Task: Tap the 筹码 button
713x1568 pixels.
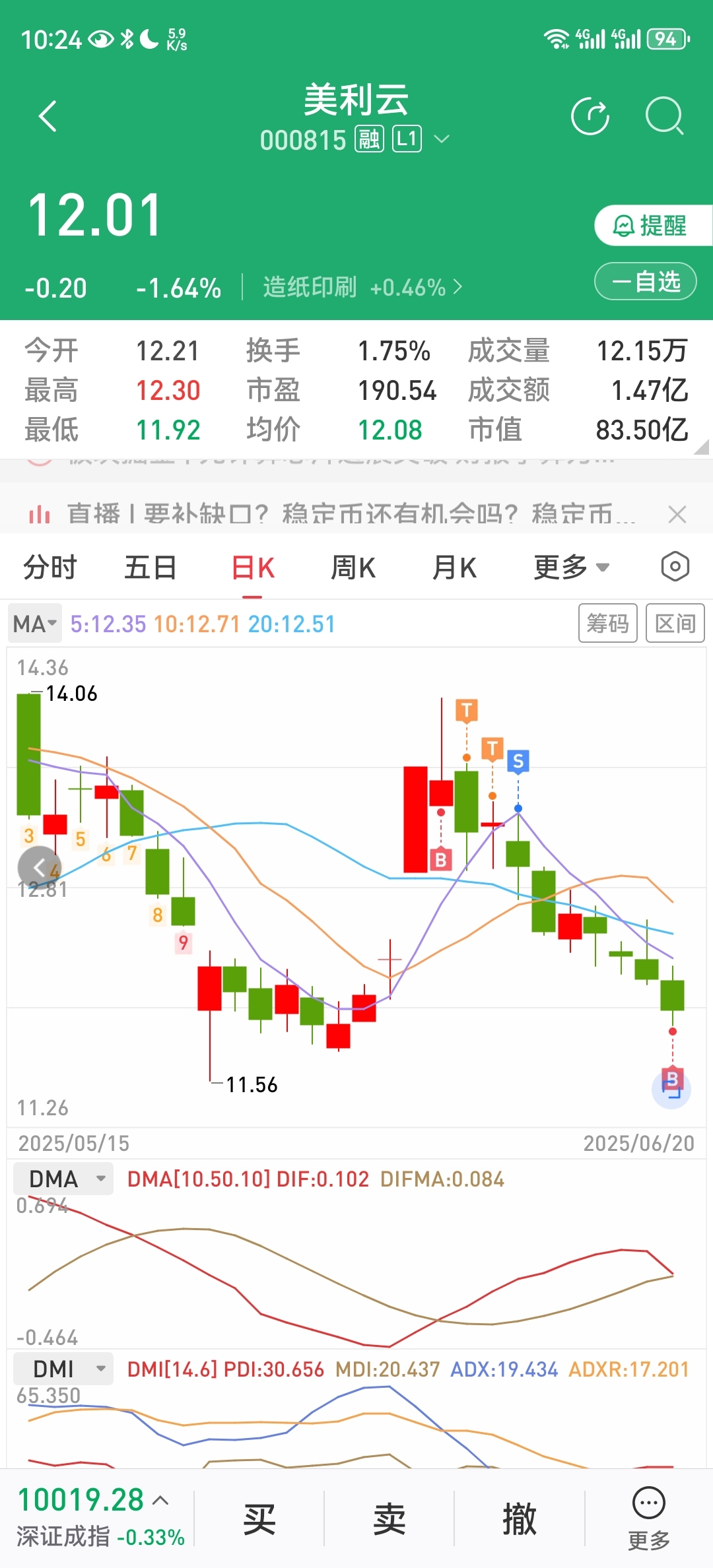Action: [607, 623]
